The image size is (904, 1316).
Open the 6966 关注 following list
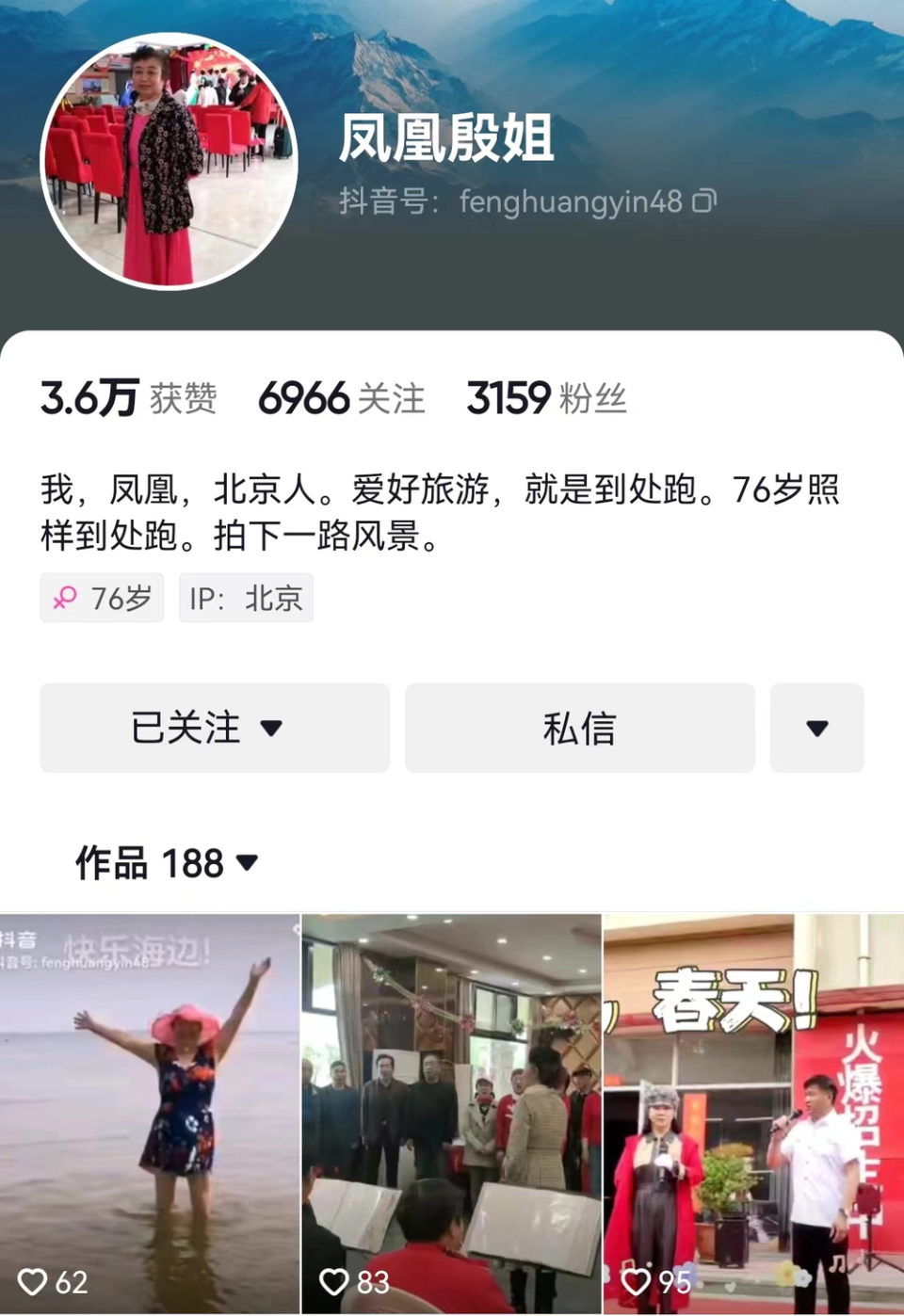click(x=343, y=398)
